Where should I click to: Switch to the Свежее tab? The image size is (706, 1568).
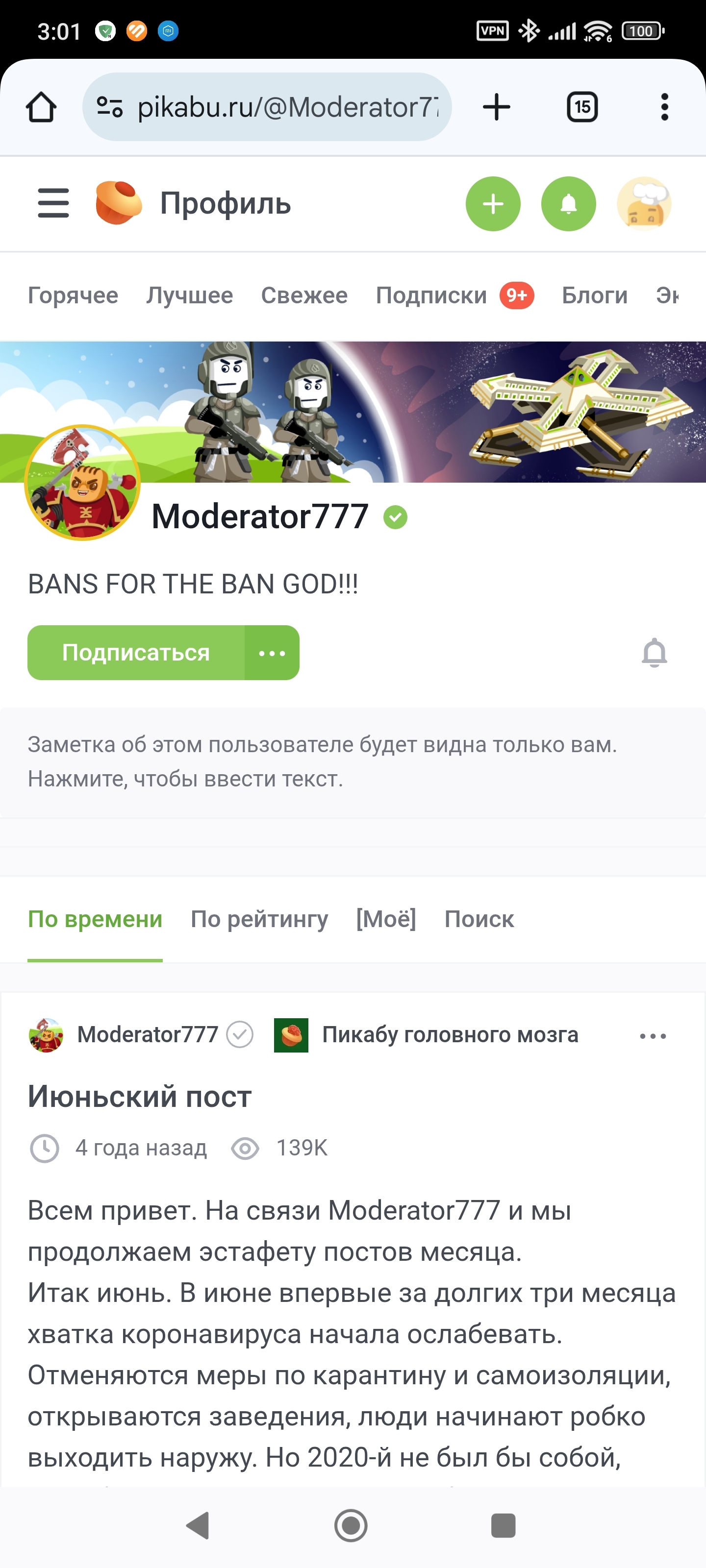(304, 295)
